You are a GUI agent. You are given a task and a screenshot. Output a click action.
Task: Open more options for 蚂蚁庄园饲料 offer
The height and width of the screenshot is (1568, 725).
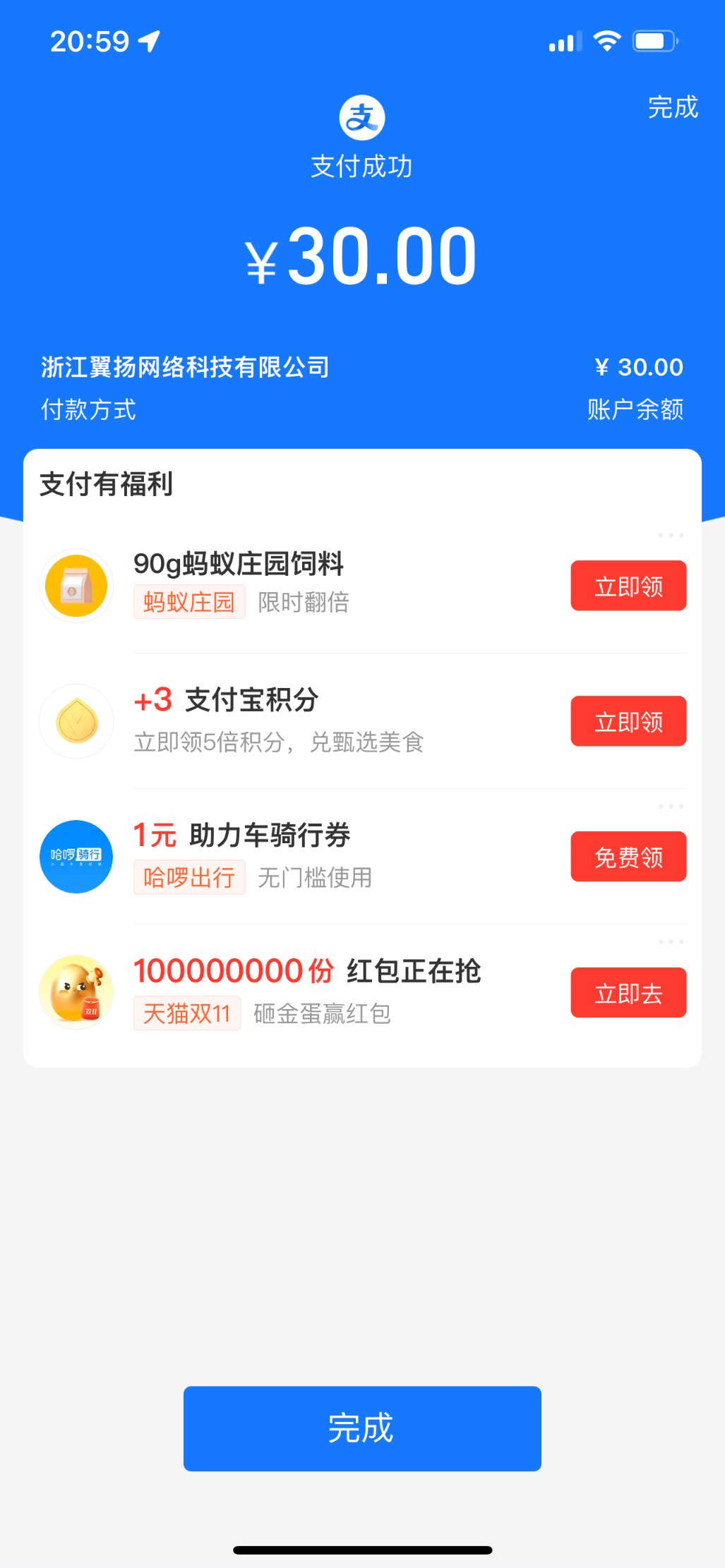click(670, 536)
